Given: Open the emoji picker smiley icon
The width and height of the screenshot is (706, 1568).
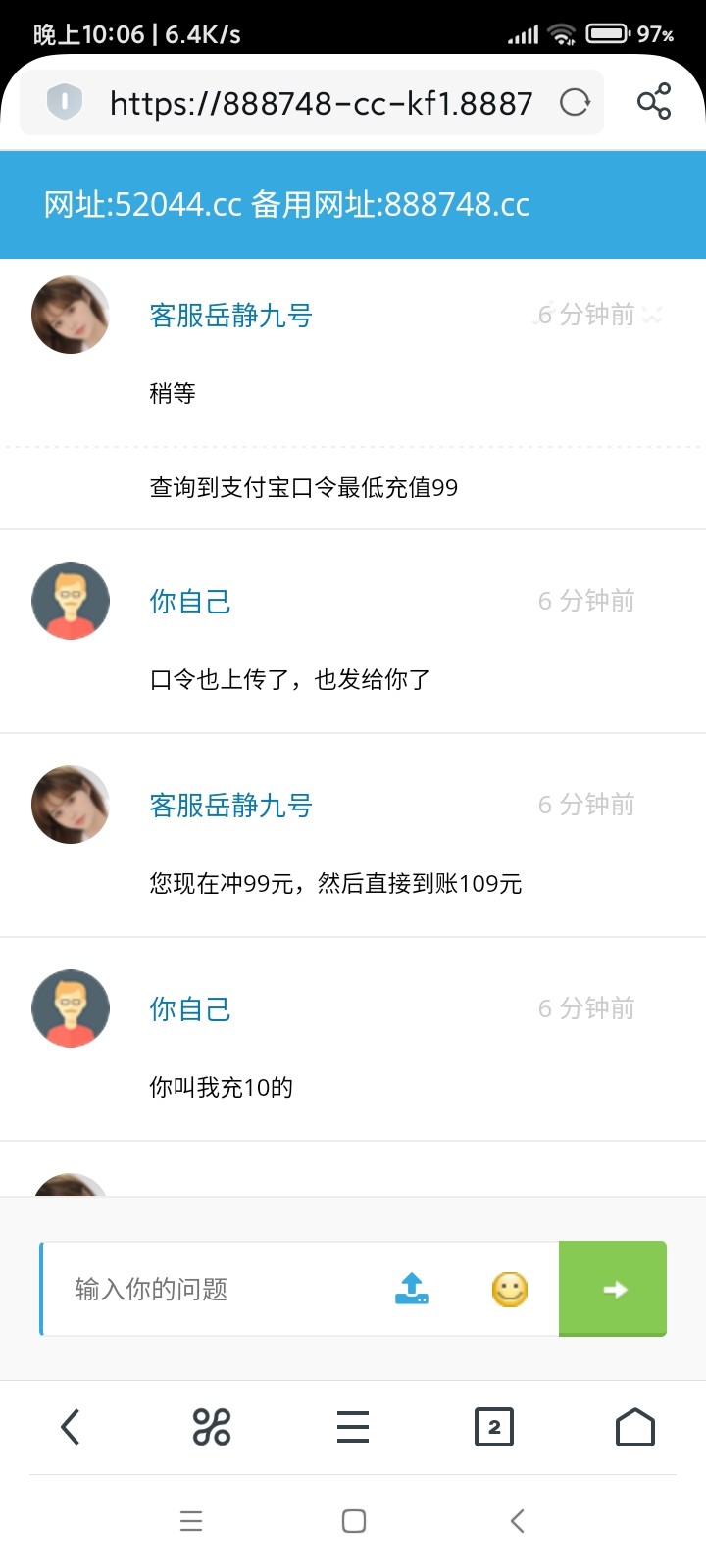Looking at the screenshot, I should pos(508,1289).
